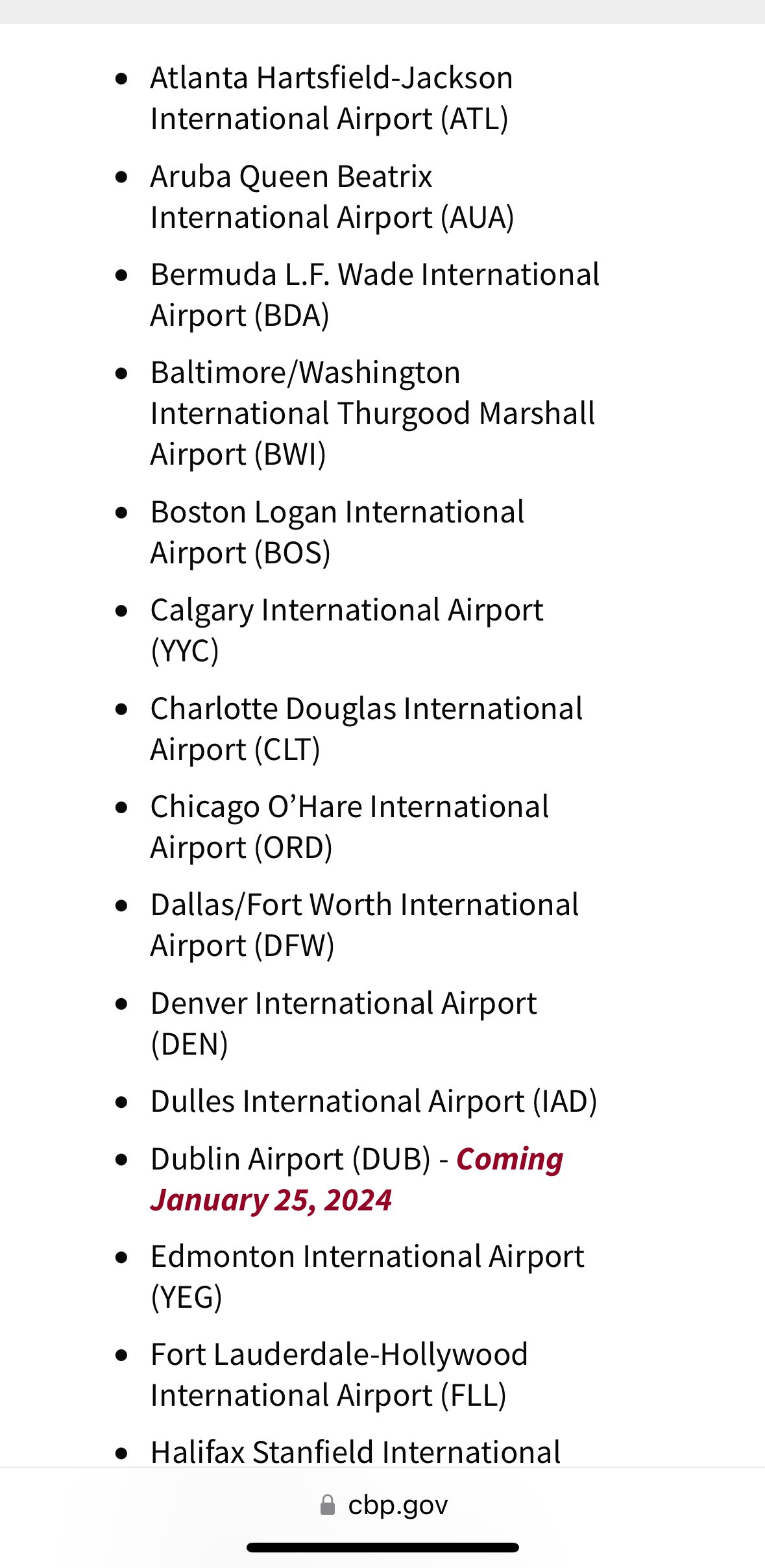Tap the cbp.gov address bar

point(384,1506)
